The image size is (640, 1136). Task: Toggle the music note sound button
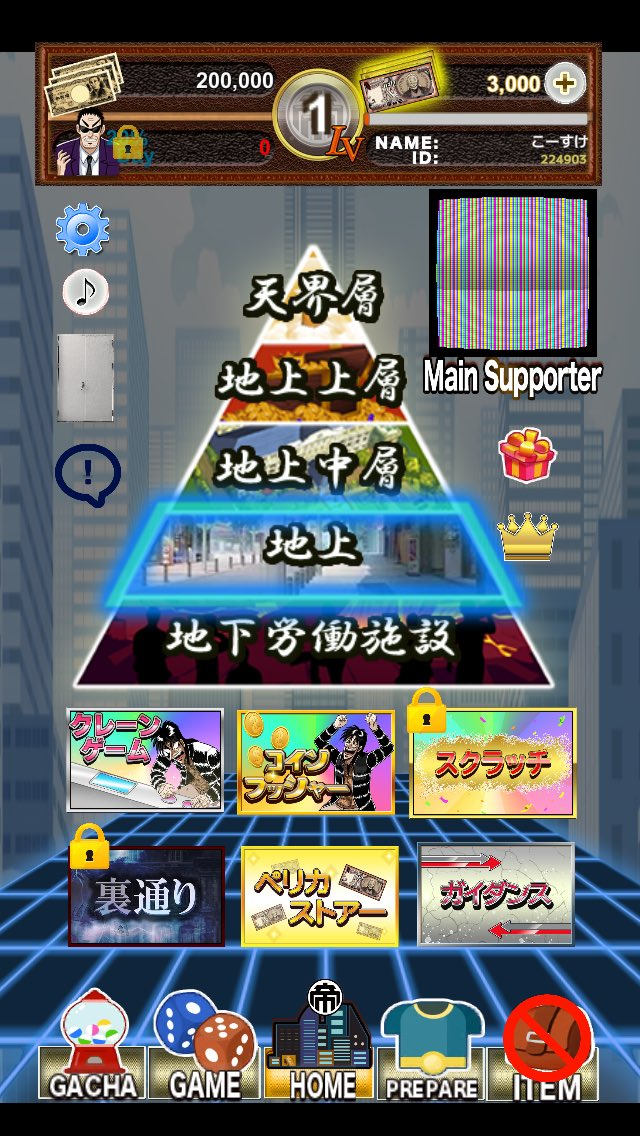pos(85,292)
